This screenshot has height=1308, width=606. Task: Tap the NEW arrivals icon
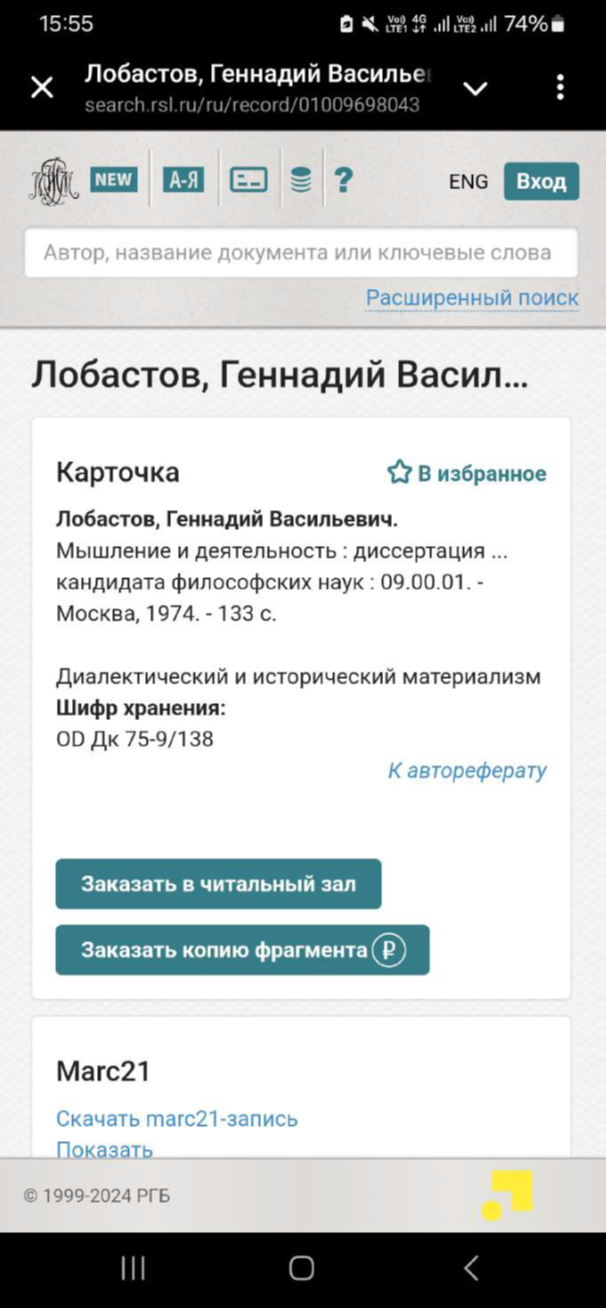coord(113,180)
